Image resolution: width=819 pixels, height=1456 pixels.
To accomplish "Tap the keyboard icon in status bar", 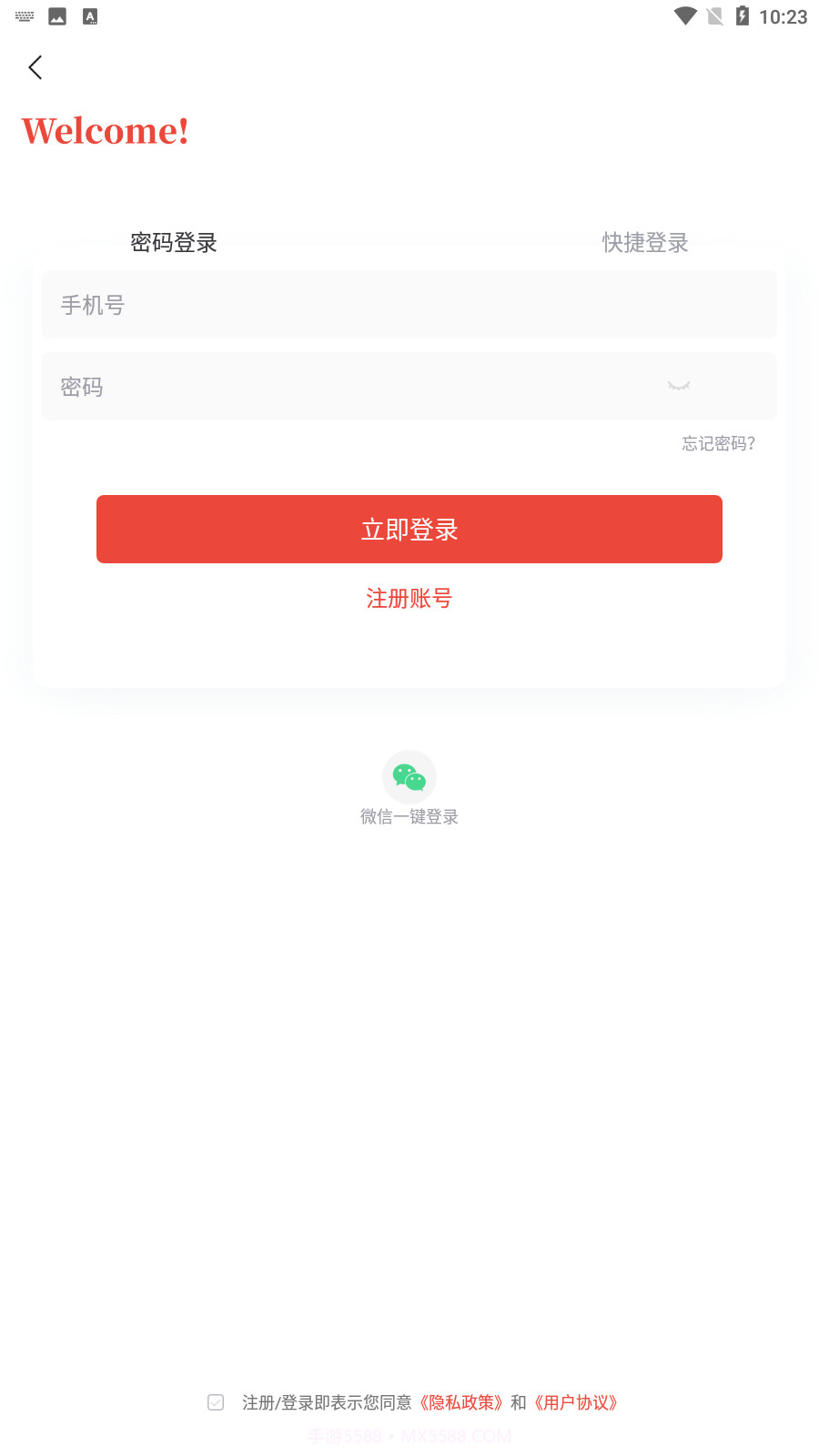I will (25, 15).
